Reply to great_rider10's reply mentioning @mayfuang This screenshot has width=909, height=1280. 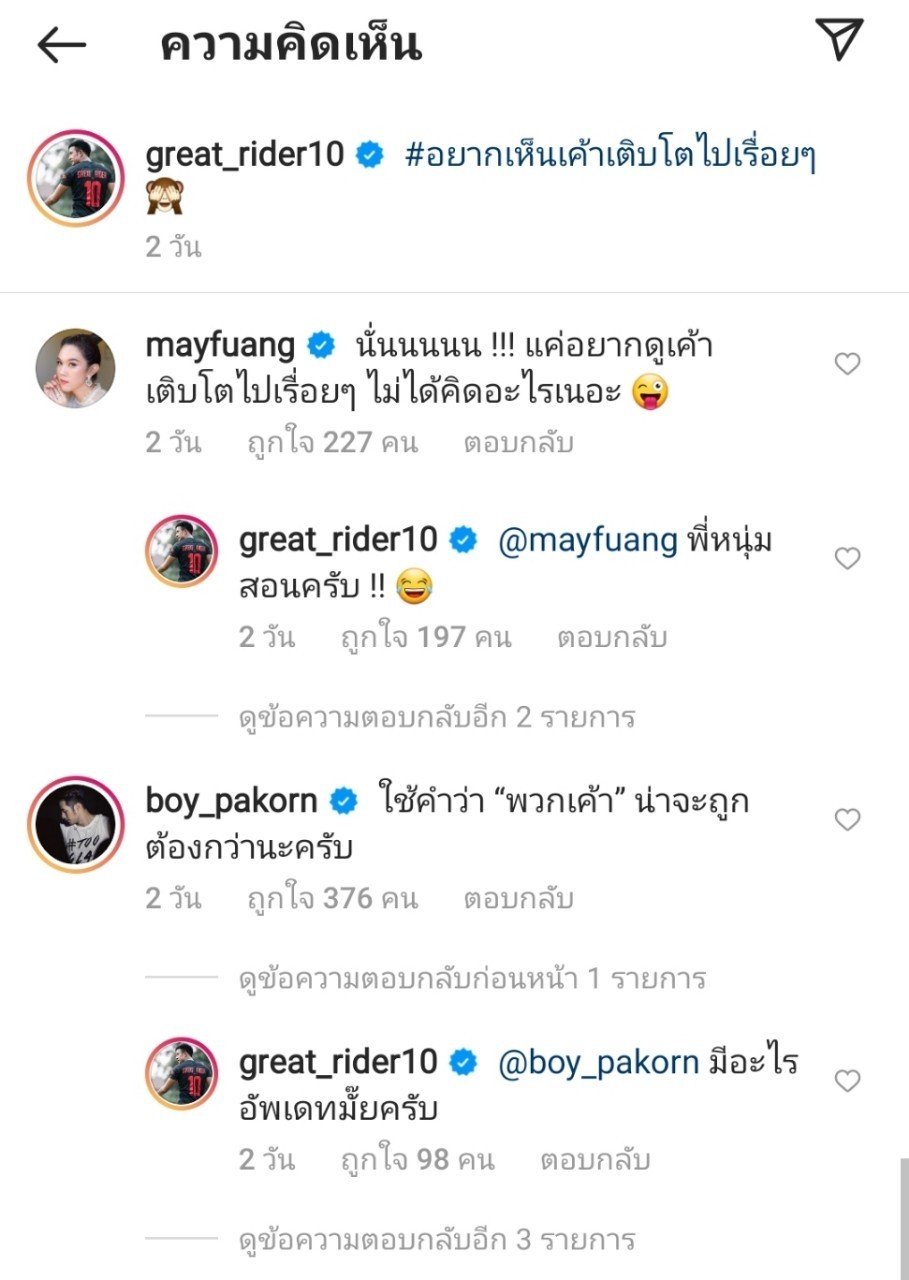[x=611, y=637]
